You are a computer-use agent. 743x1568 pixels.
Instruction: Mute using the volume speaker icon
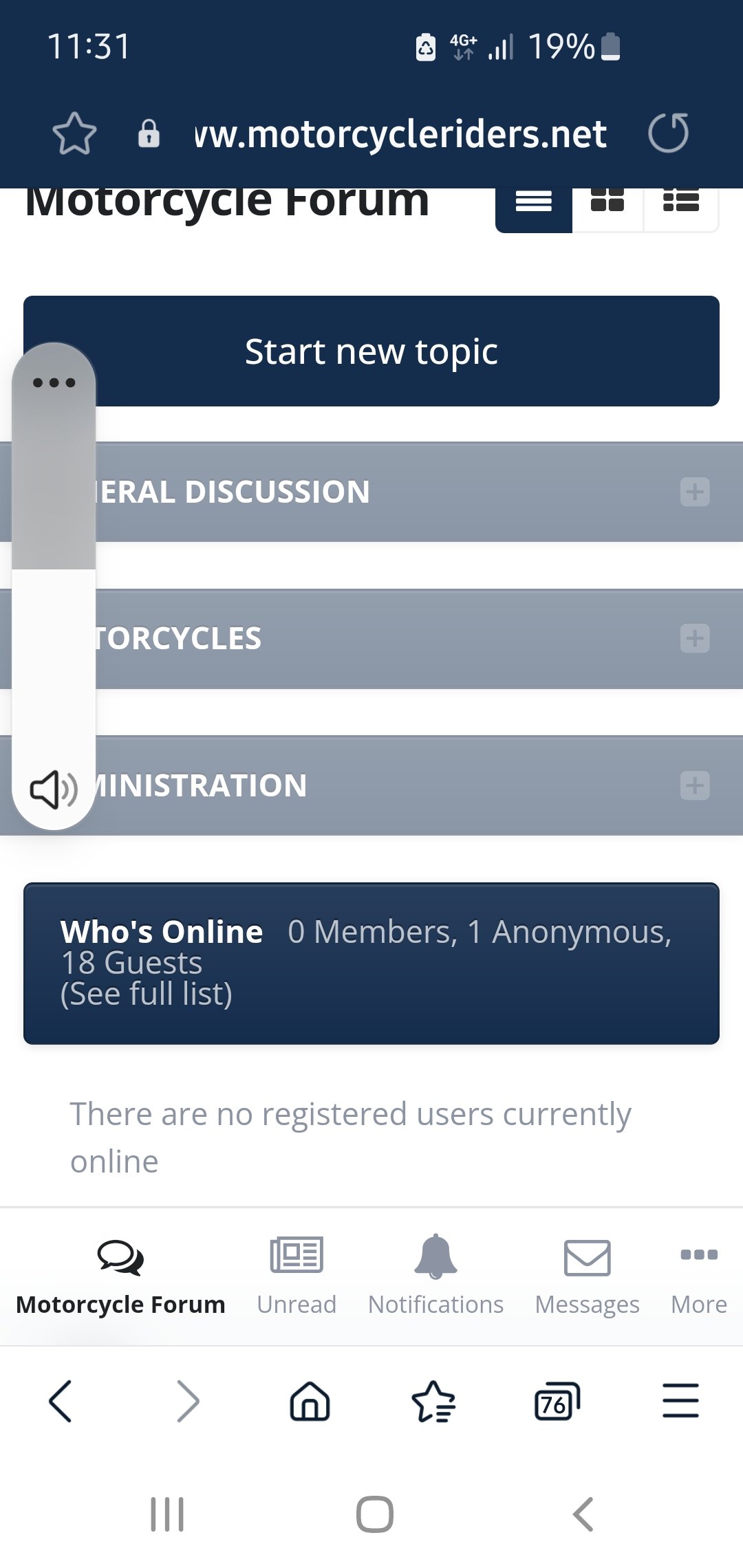pos(54,789)
